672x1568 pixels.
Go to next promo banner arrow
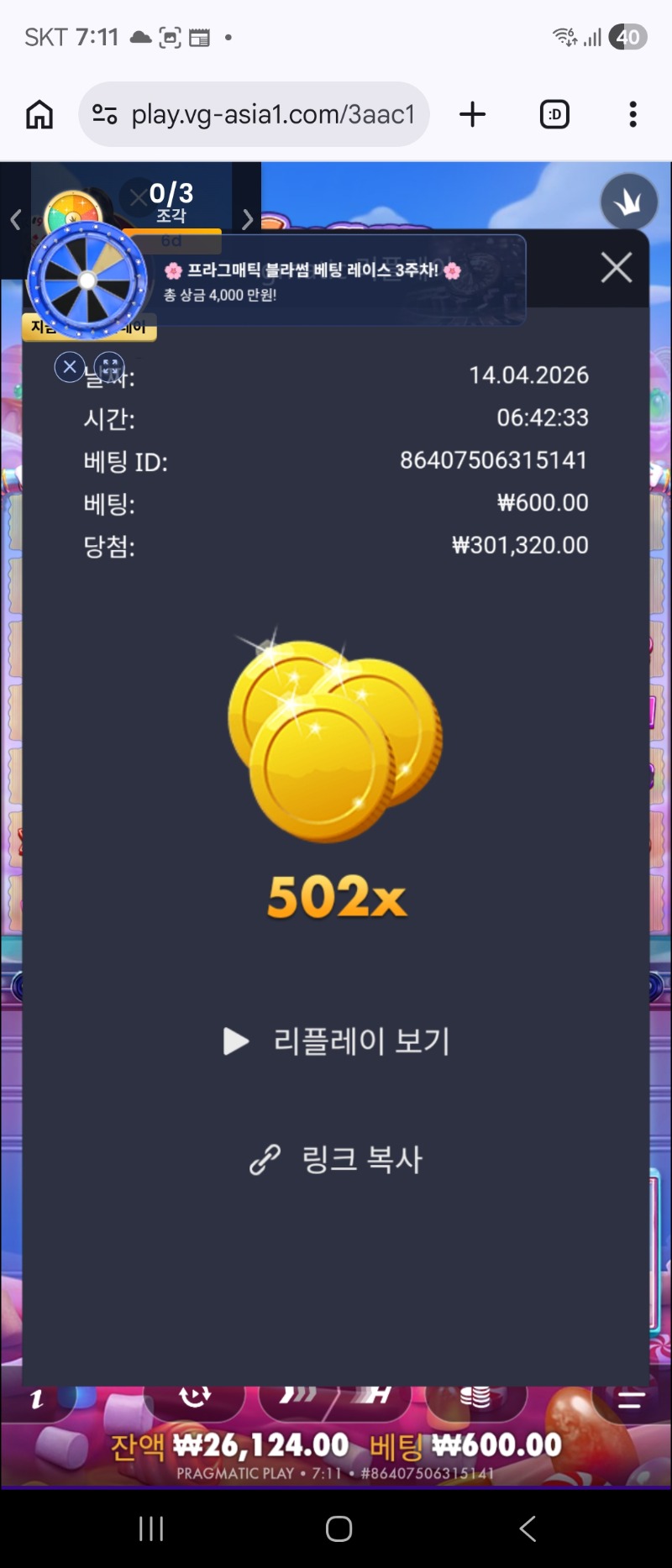click(x=247, y=220)
